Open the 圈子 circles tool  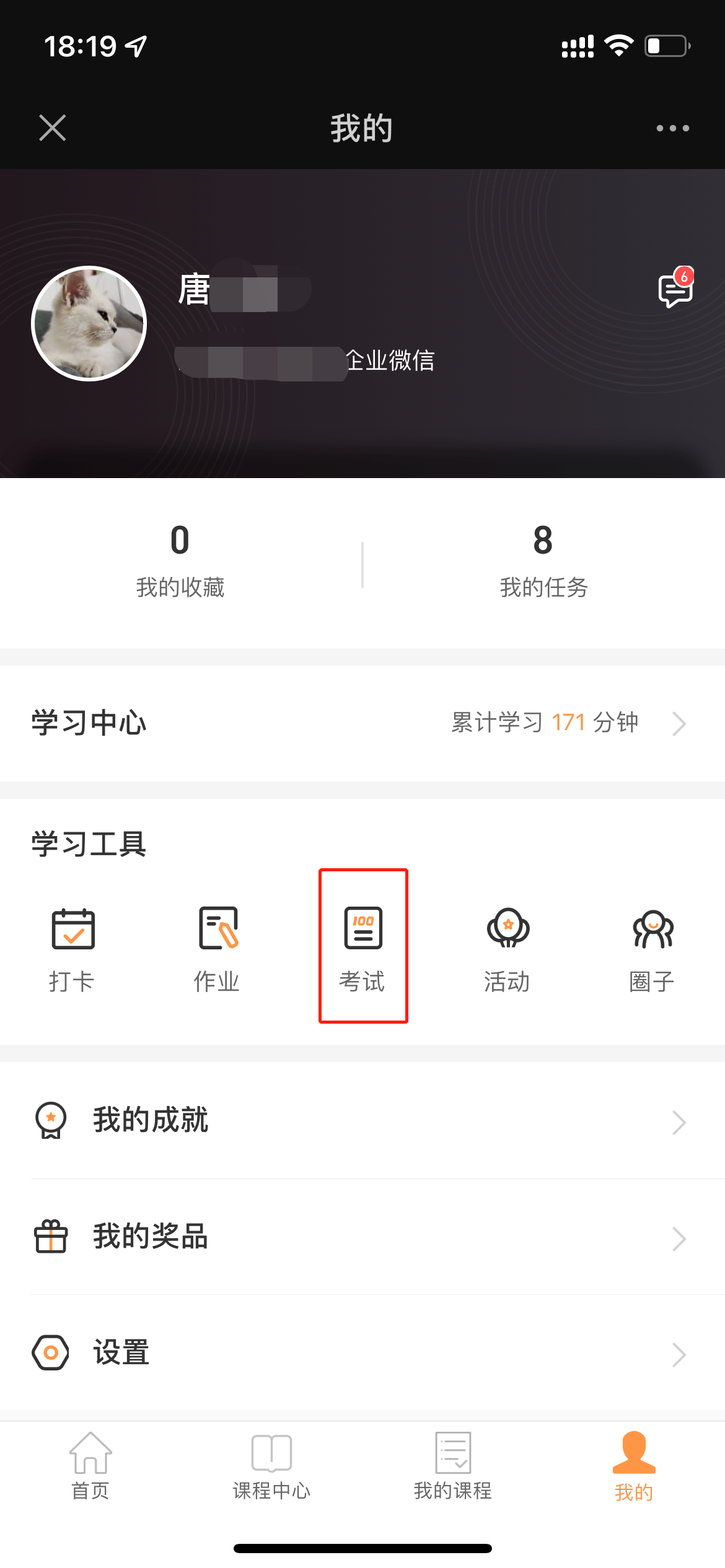click(652, 947)
